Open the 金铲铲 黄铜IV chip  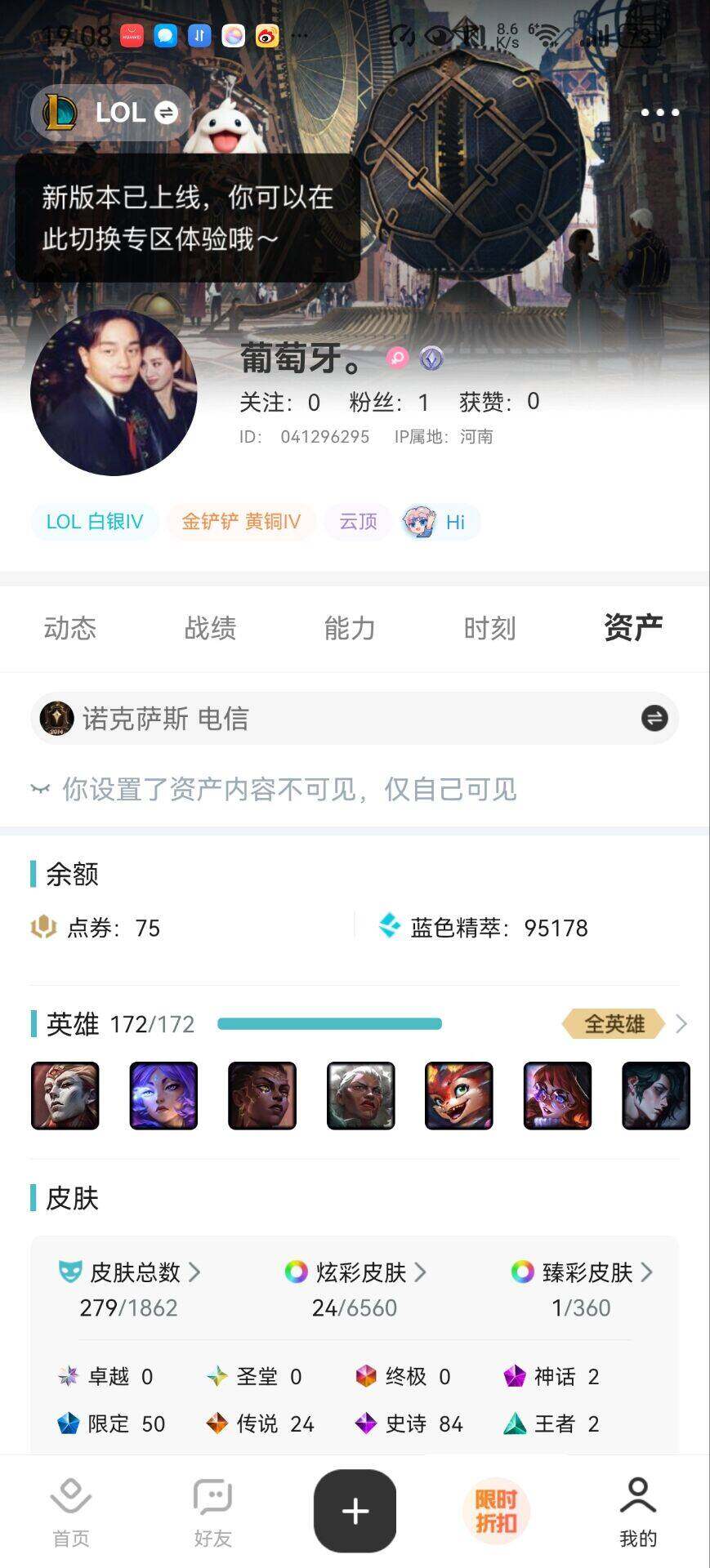(x=241, y=522)
